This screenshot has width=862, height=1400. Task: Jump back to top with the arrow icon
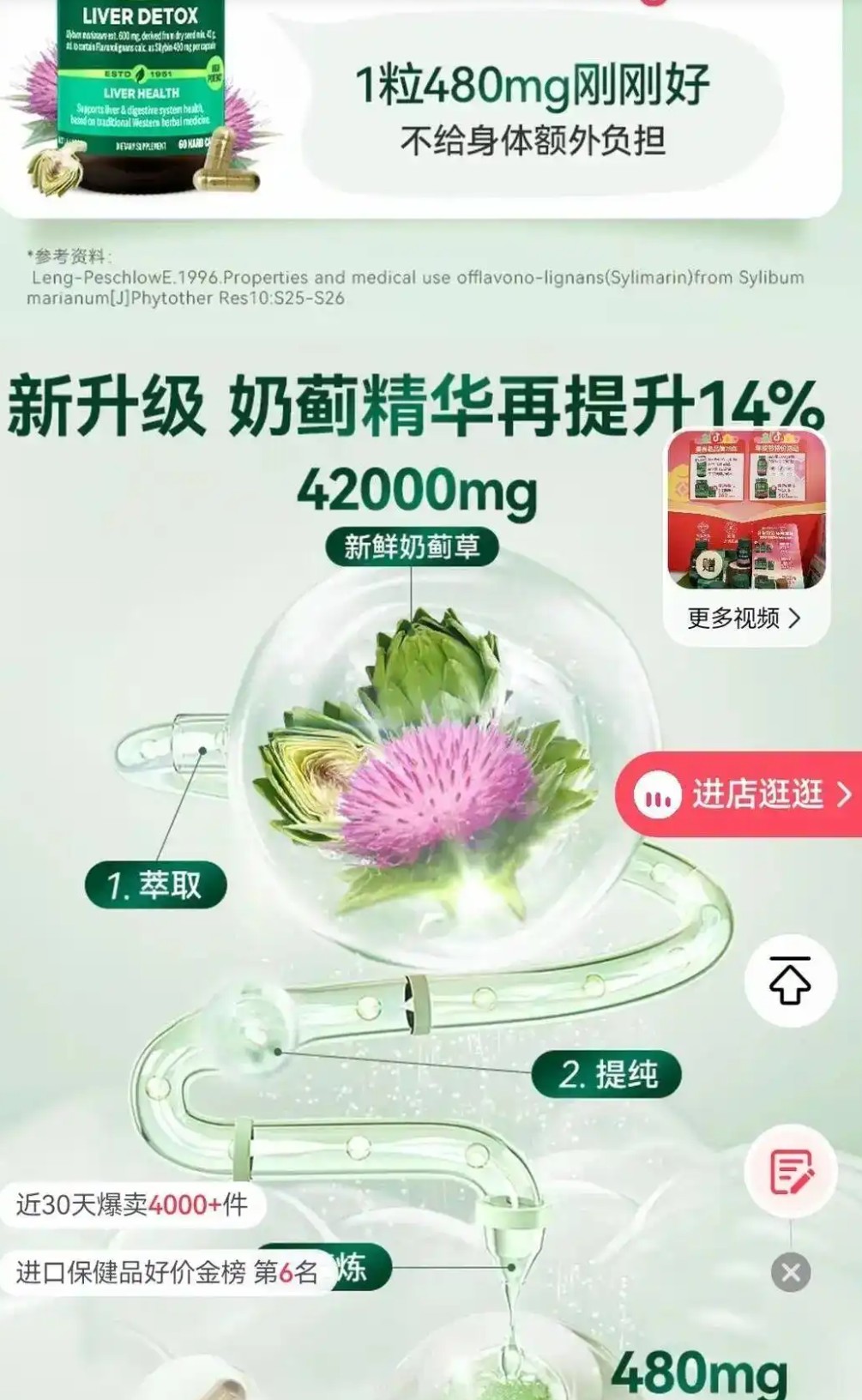click(790, 981)
